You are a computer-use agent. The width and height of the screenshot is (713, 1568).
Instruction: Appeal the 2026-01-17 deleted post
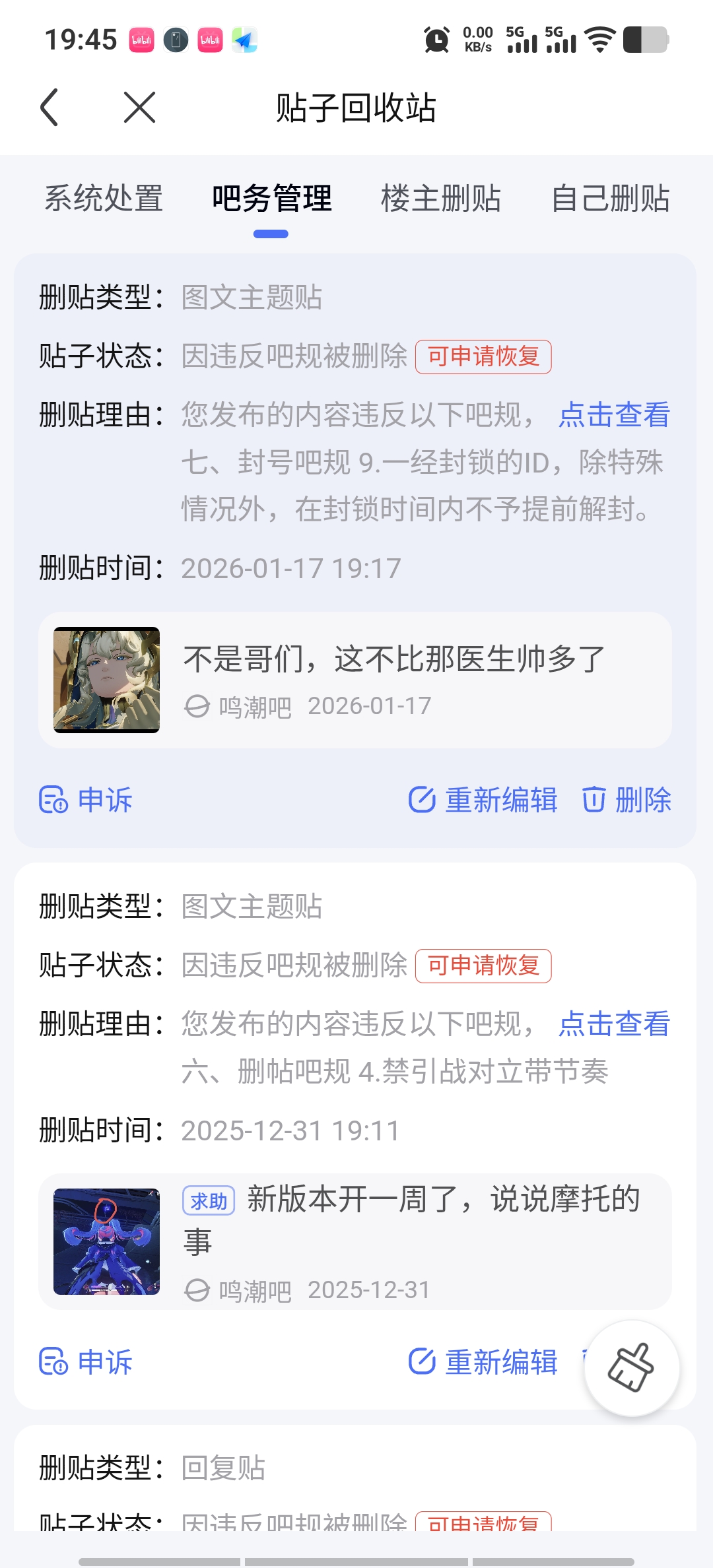[86, 800]
